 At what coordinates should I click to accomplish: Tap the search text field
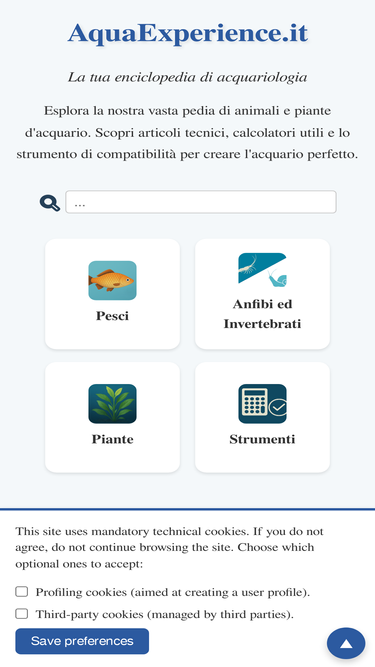(x=201, y=202)
